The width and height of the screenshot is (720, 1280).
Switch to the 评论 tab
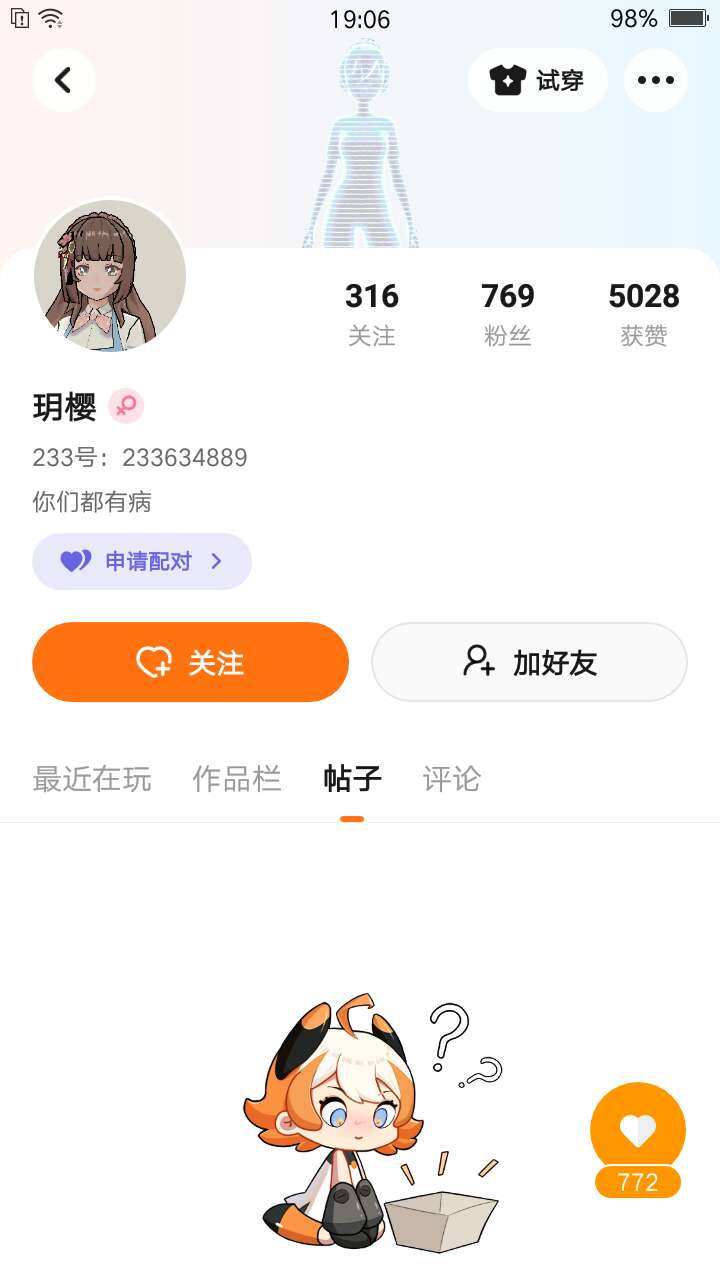click(x=452, y=779)
